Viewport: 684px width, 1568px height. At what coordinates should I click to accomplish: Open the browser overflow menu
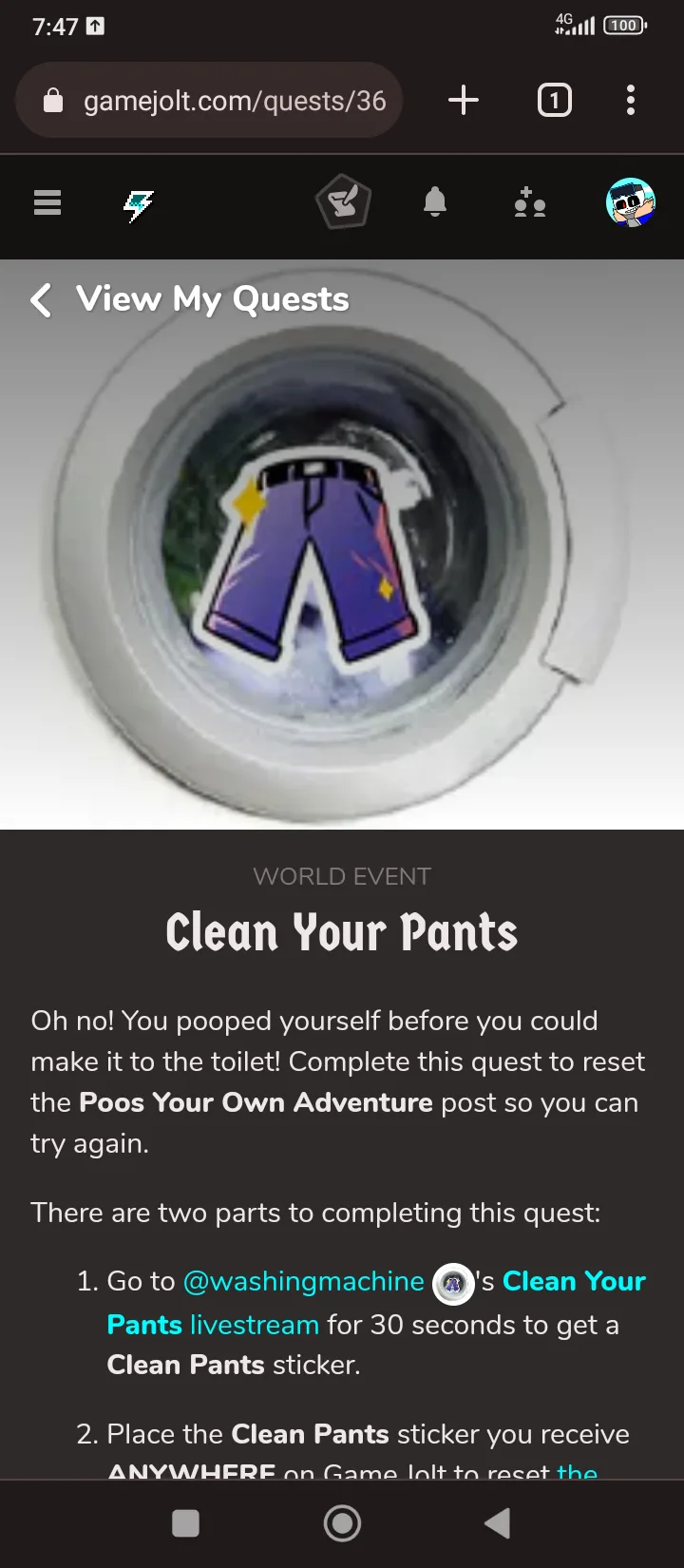click(x=631, y=100)
